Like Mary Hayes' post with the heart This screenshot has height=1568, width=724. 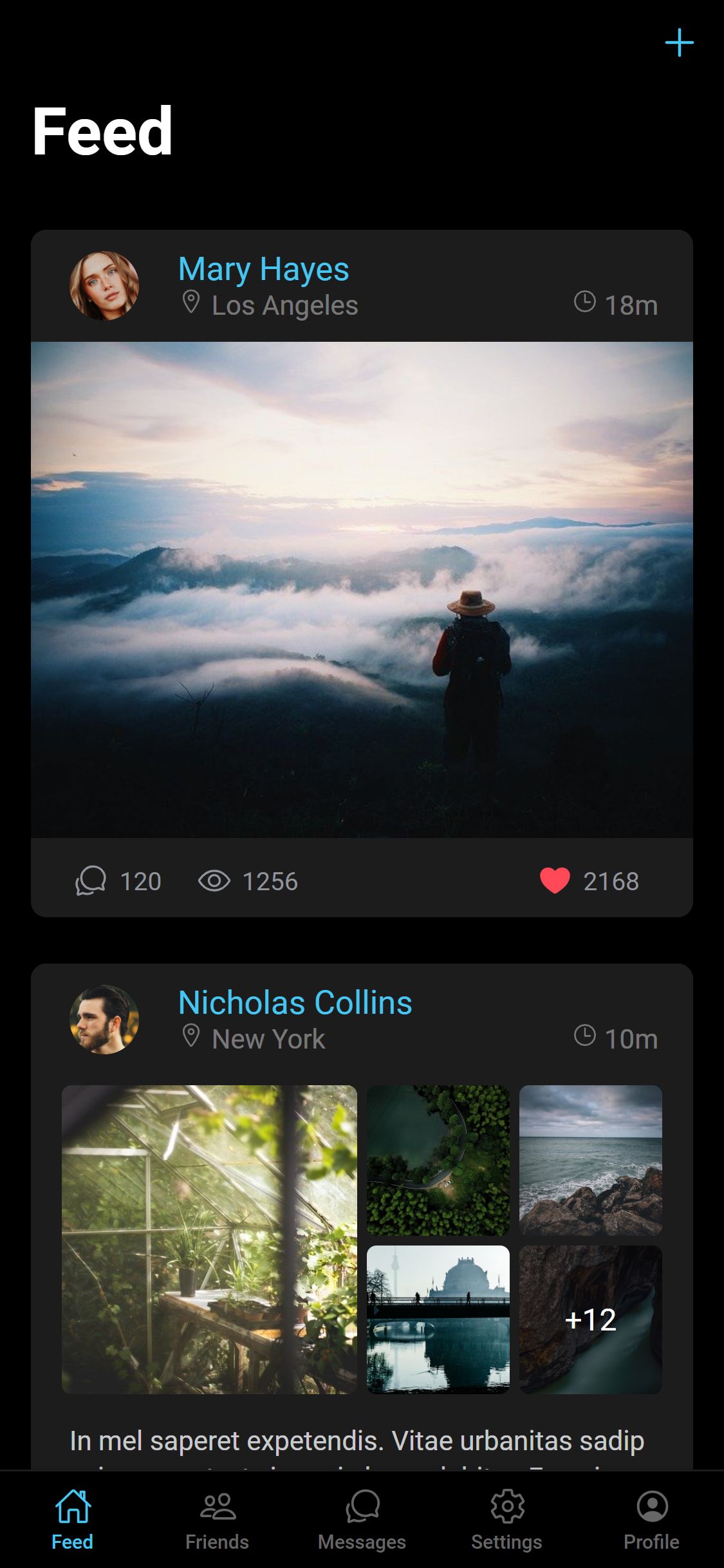pyautogui.click(x=555, y=881)
